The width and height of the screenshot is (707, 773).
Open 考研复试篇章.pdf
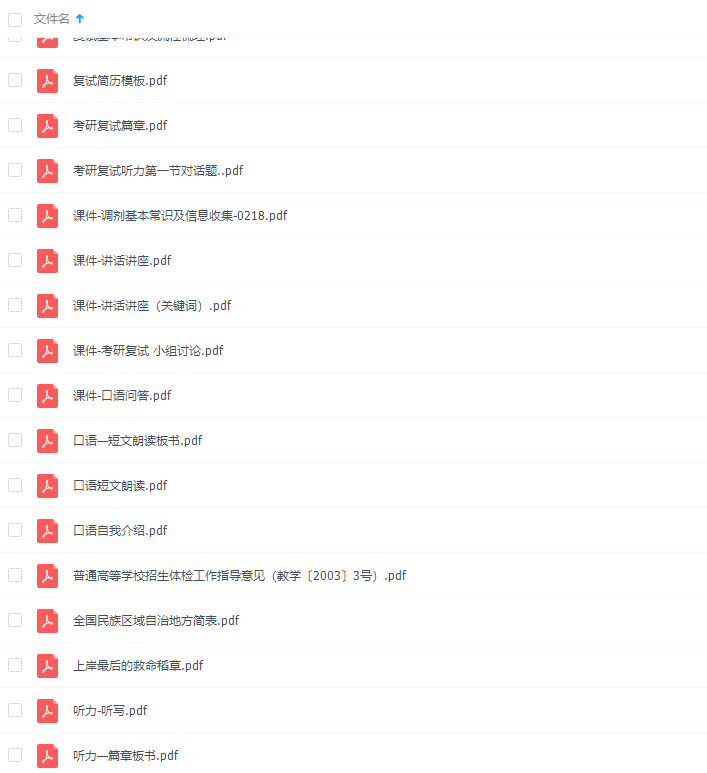click(x=120, y=126)
